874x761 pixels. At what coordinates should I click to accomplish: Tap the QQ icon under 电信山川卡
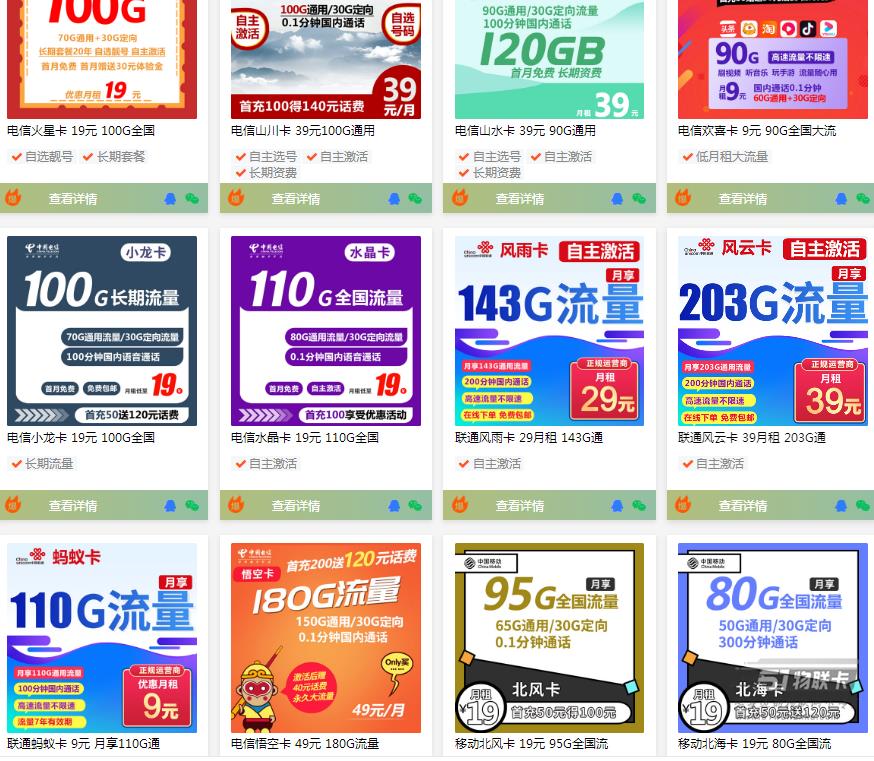pyautogui.click(x=394, y=199)
